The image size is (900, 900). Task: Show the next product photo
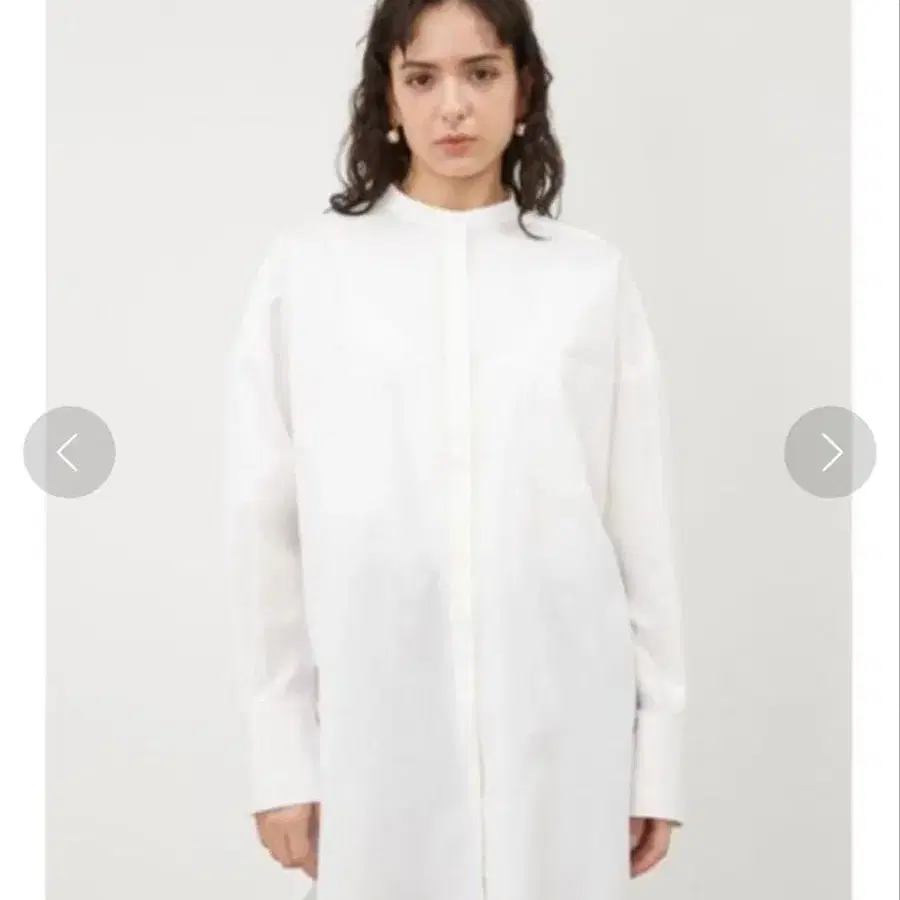click(x=830, y=453)
